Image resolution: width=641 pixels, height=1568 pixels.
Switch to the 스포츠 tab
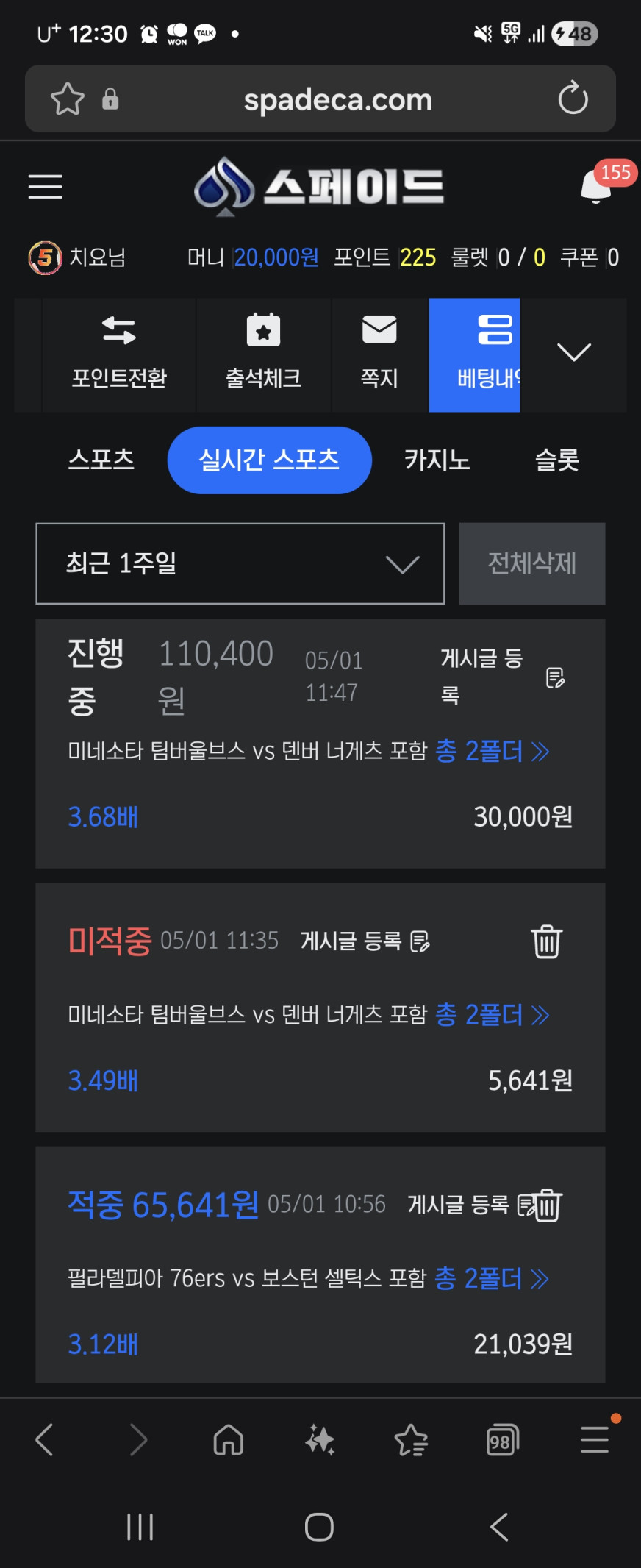tap(101, 460)
